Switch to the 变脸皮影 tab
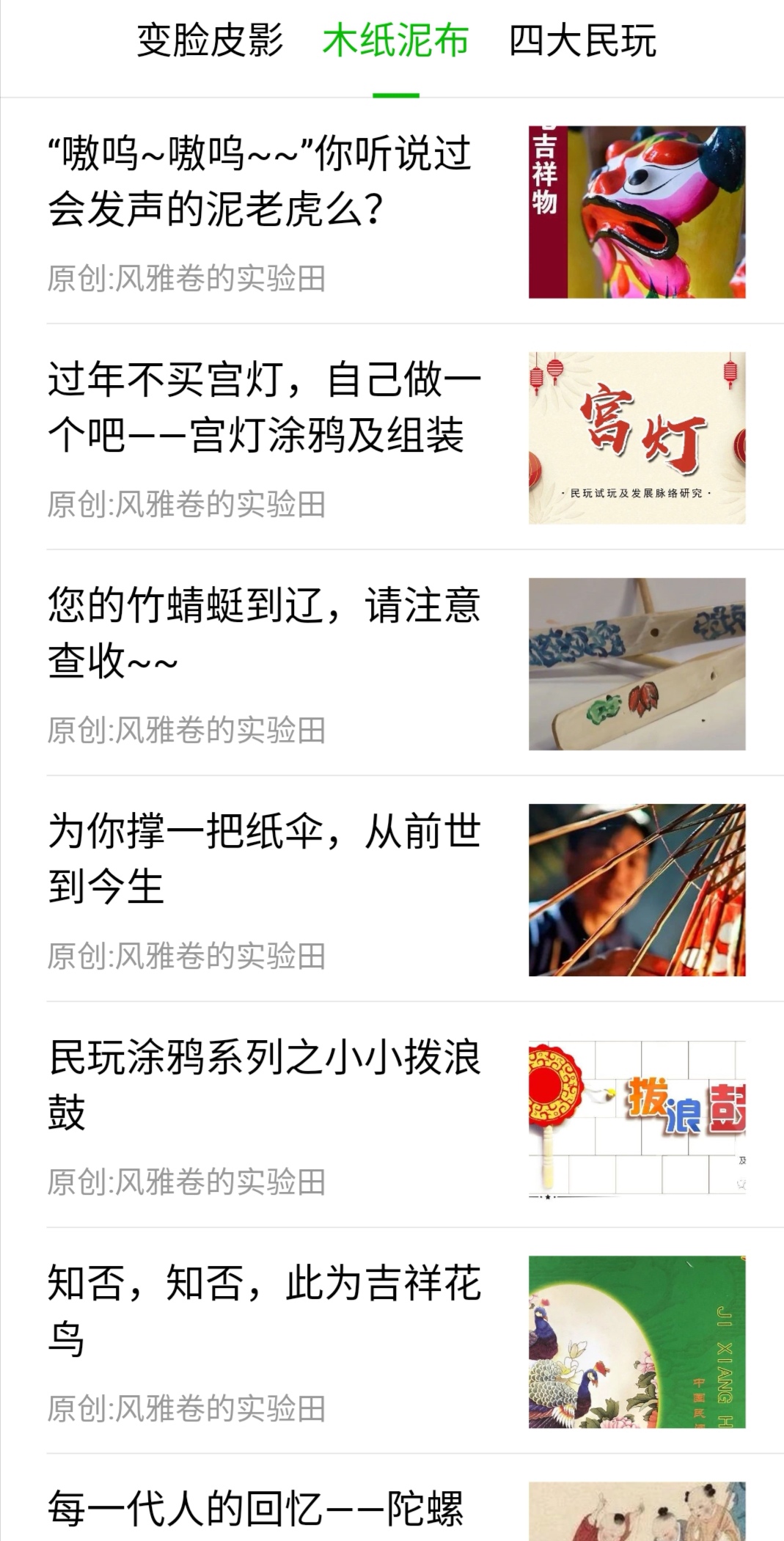 pyautogui.click(x=210, y=41)
